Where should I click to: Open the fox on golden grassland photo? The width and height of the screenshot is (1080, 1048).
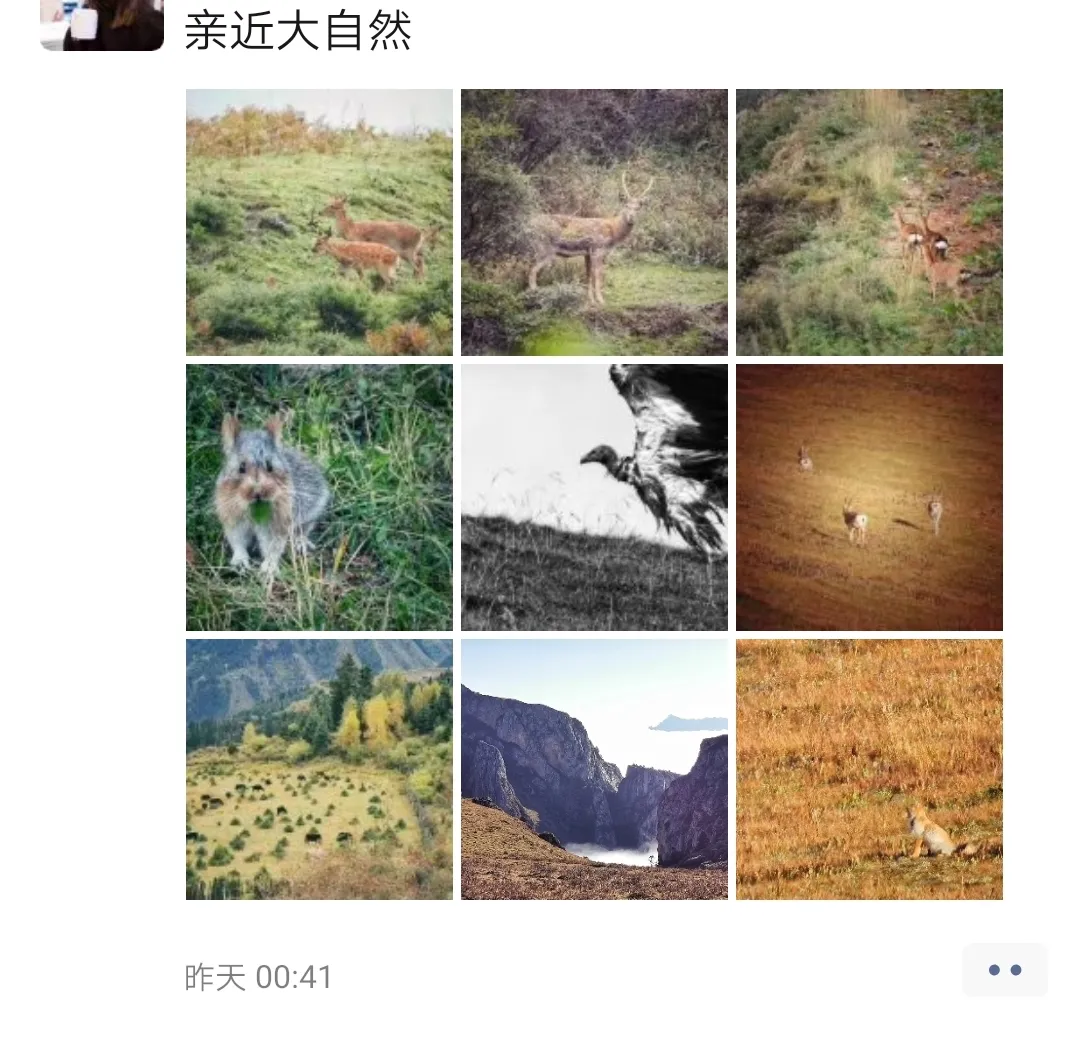pyautogui.click(x=869, y=769)
